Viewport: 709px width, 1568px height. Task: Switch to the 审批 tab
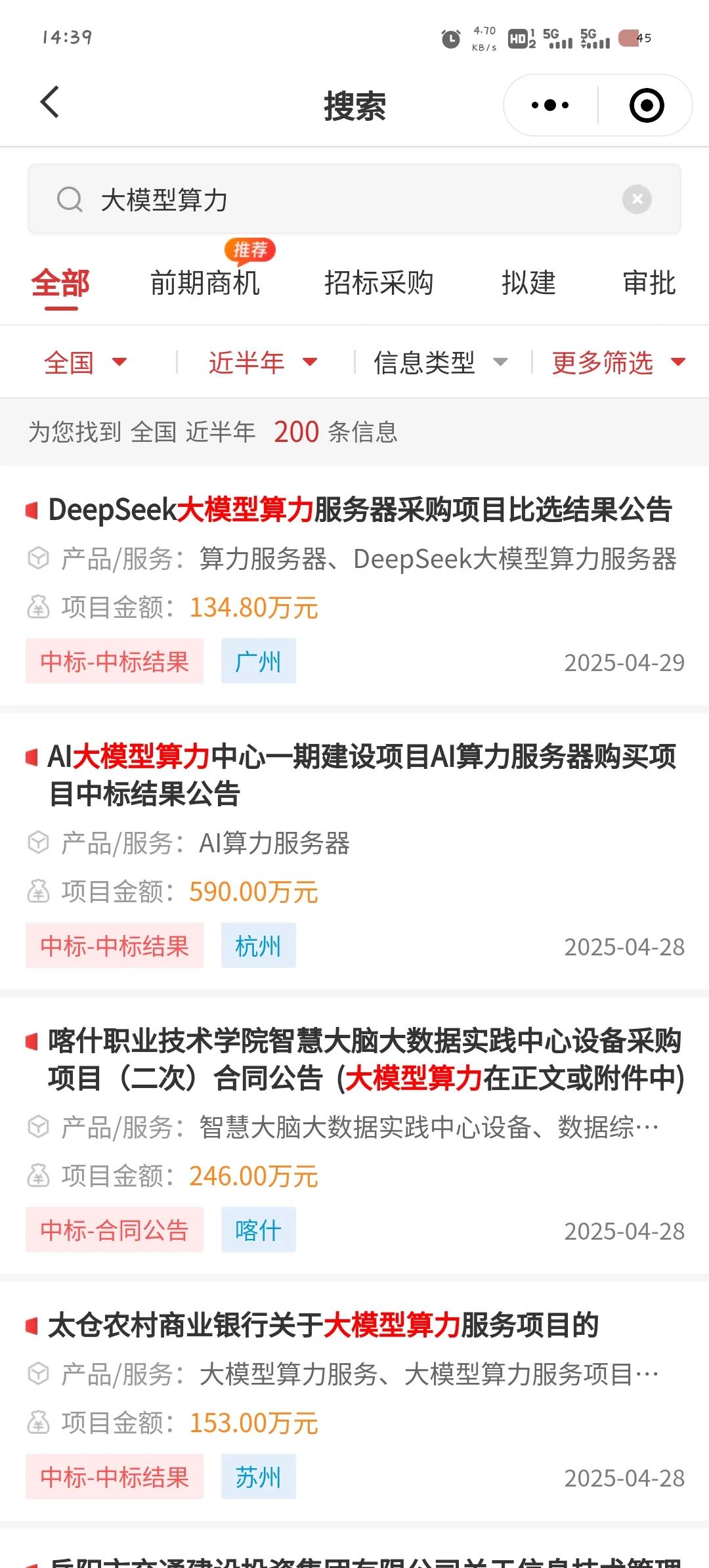tap(649, 284)
